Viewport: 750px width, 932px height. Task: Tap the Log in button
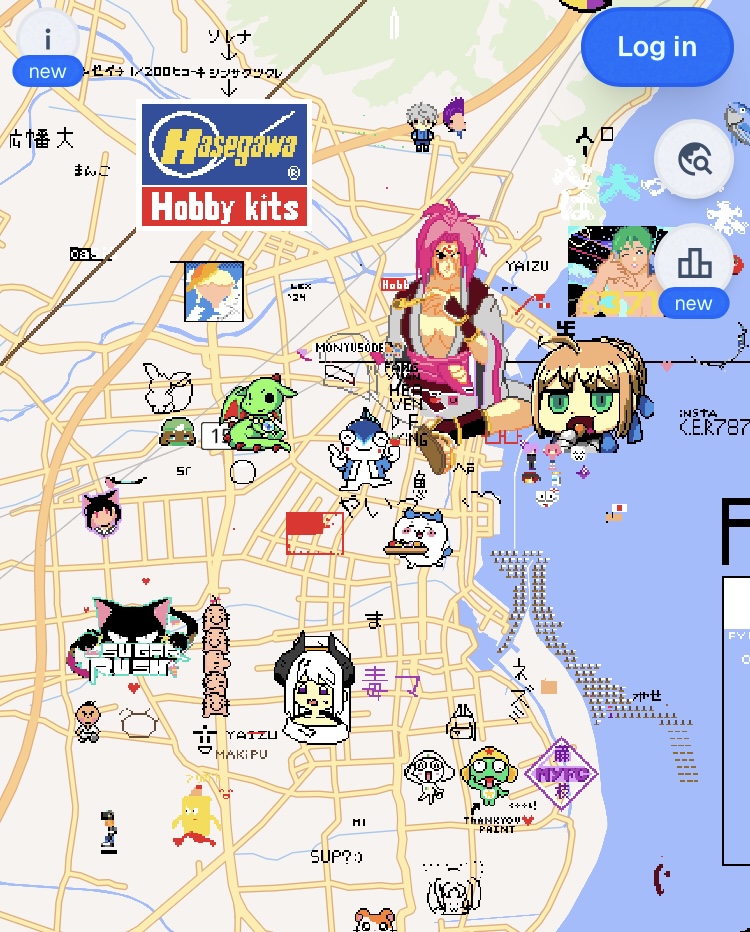point(657,47)
